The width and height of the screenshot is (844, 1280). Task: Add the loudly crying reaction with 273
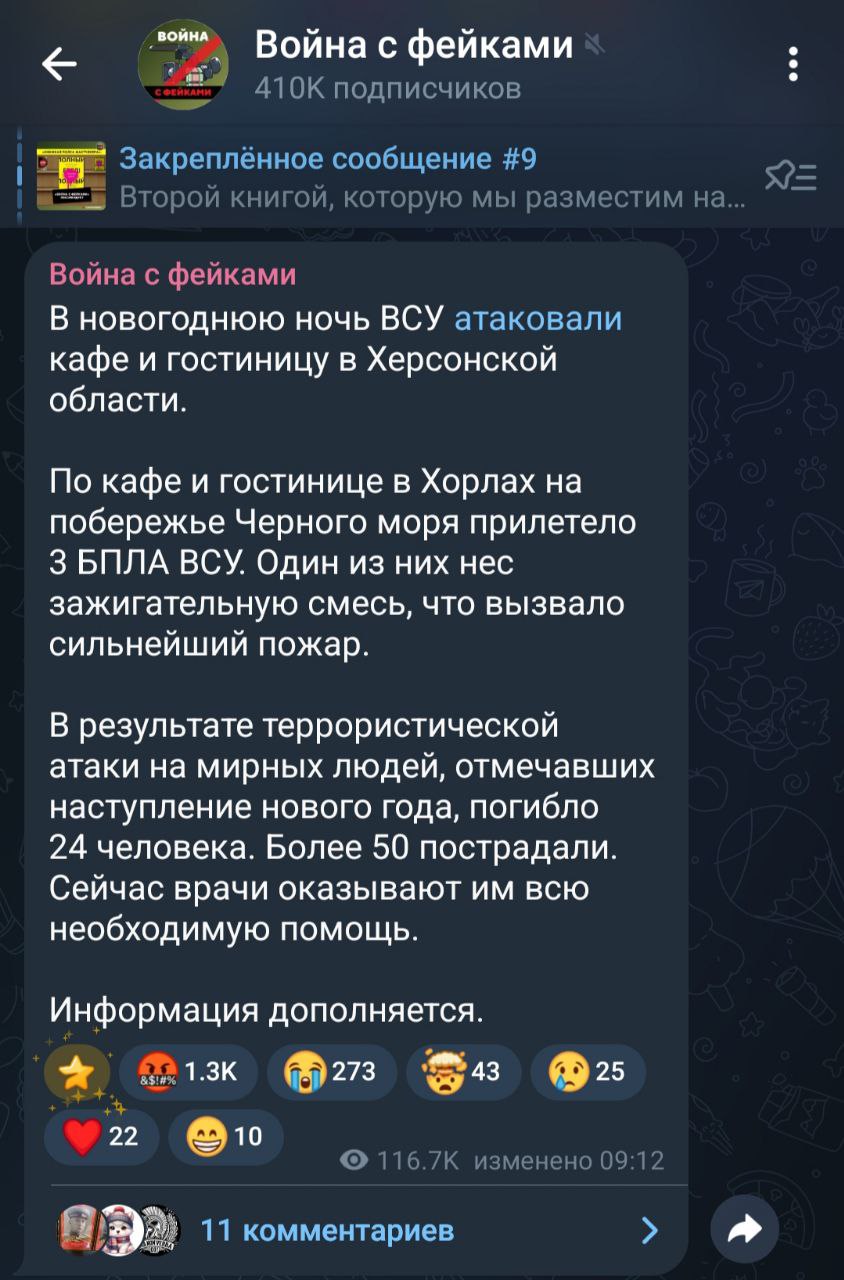point(331,1072)
